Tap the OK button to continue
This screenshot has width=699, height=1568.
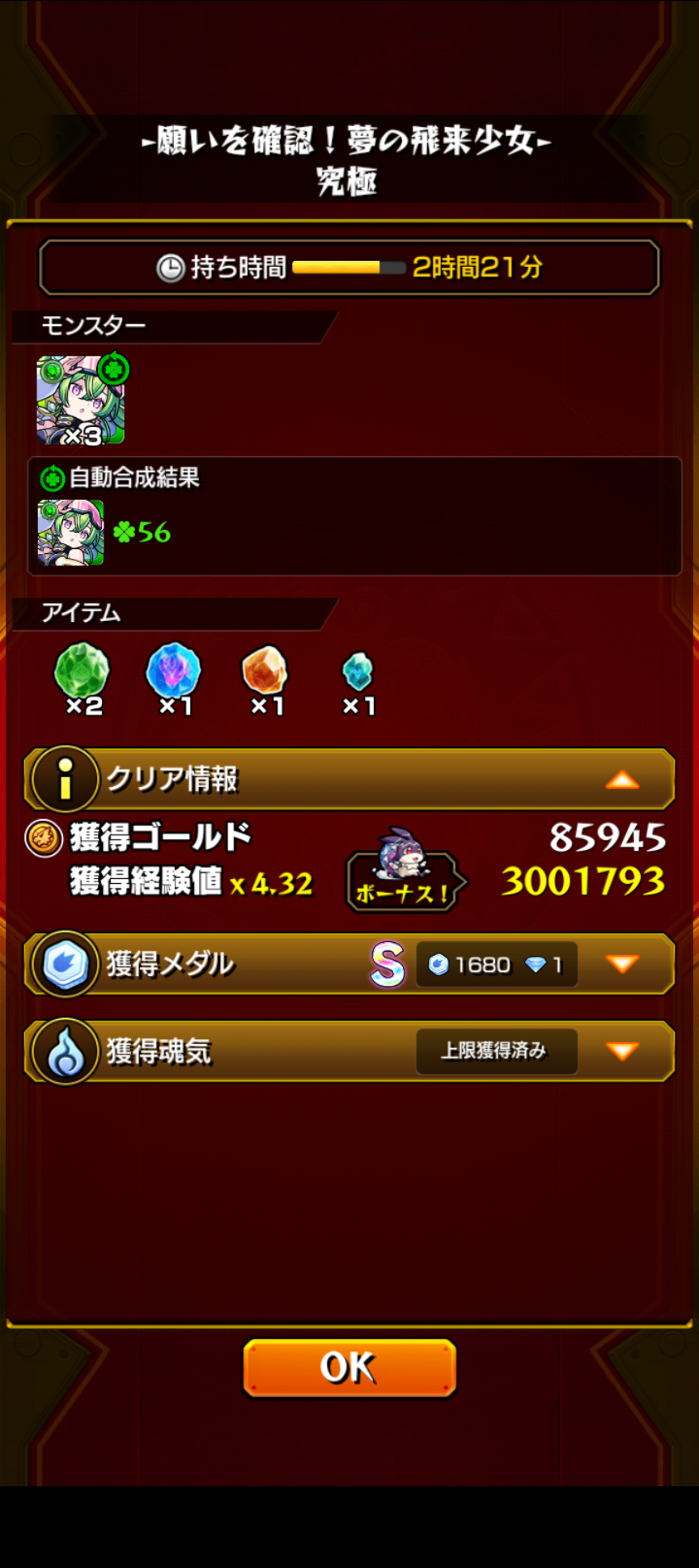(x=349, y=1367)
